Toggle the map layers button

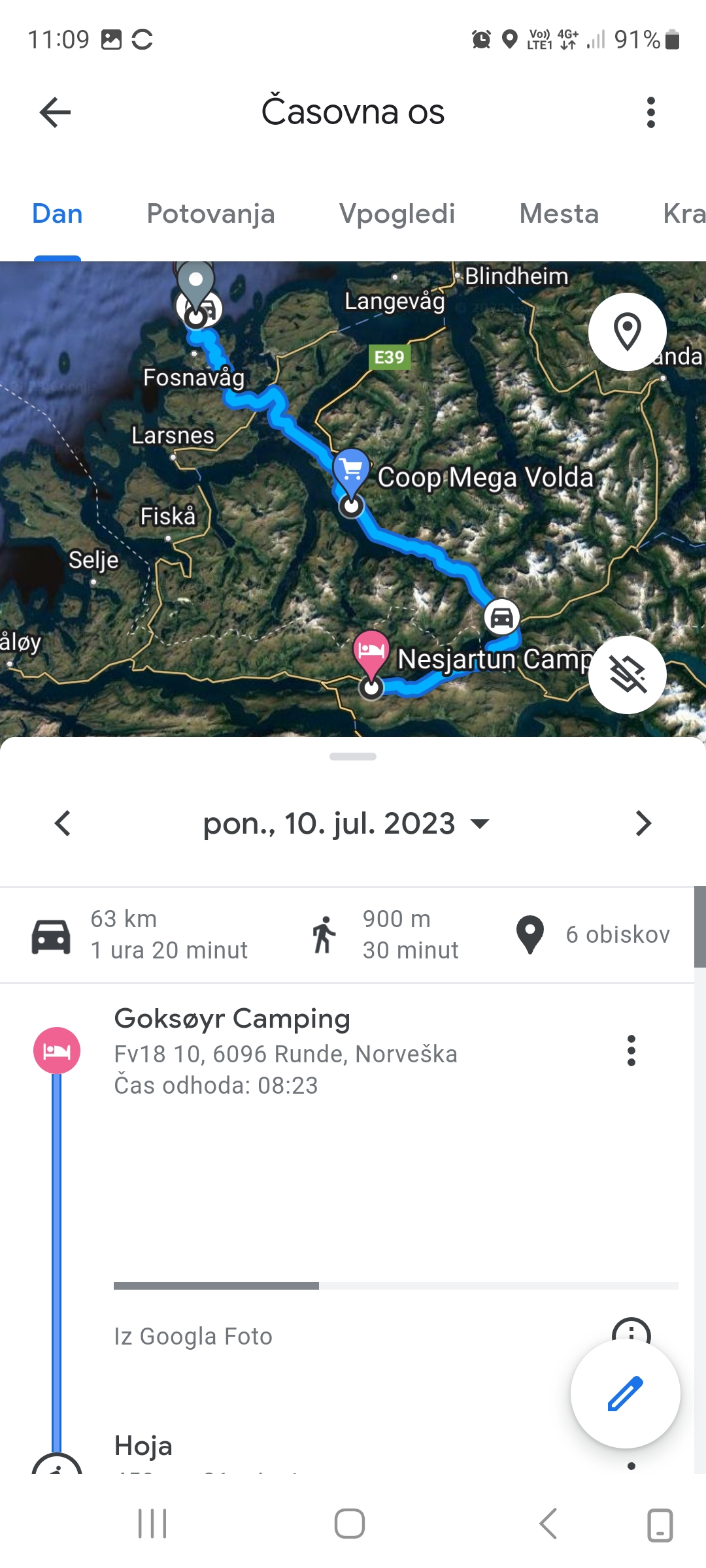627,674
